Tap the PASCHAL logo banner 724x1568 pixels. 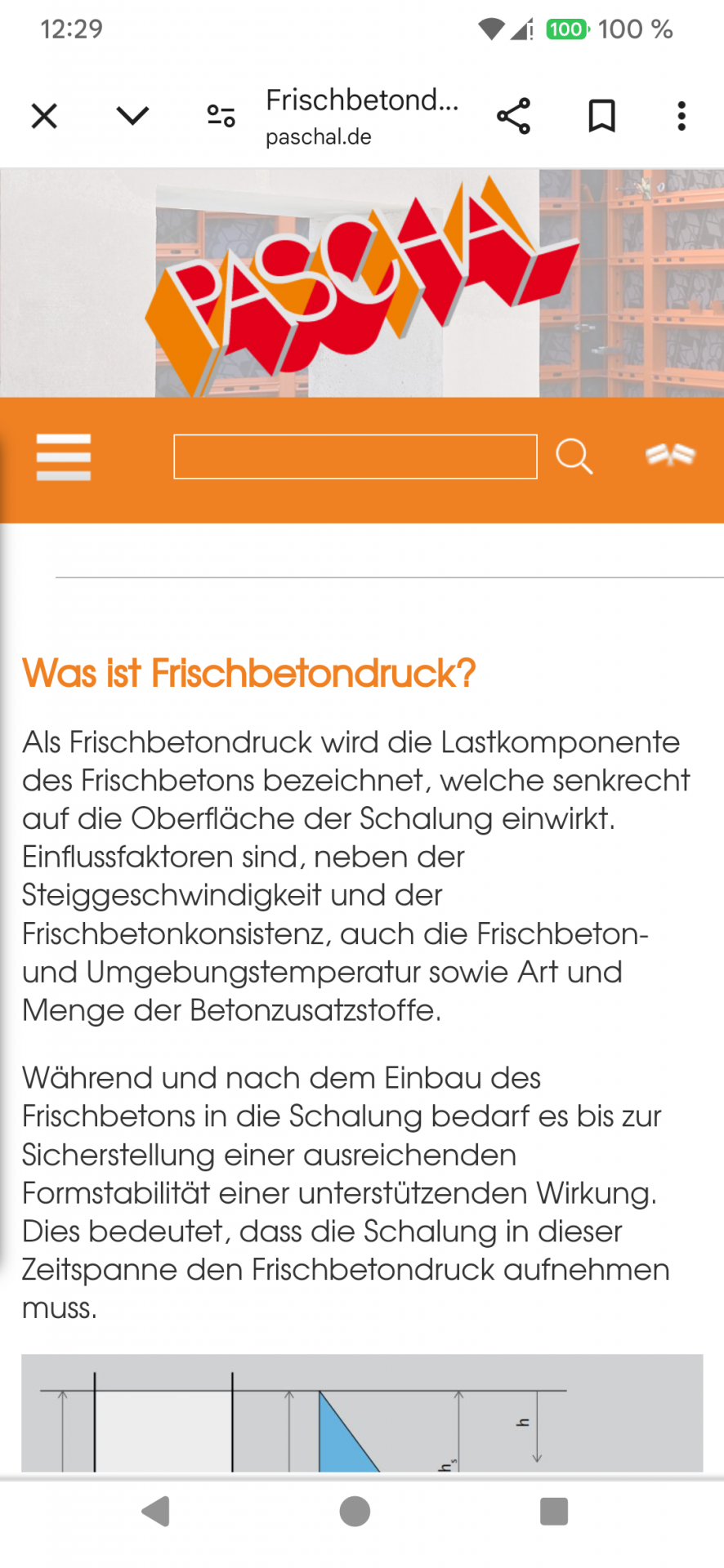(x=362, y=283)
